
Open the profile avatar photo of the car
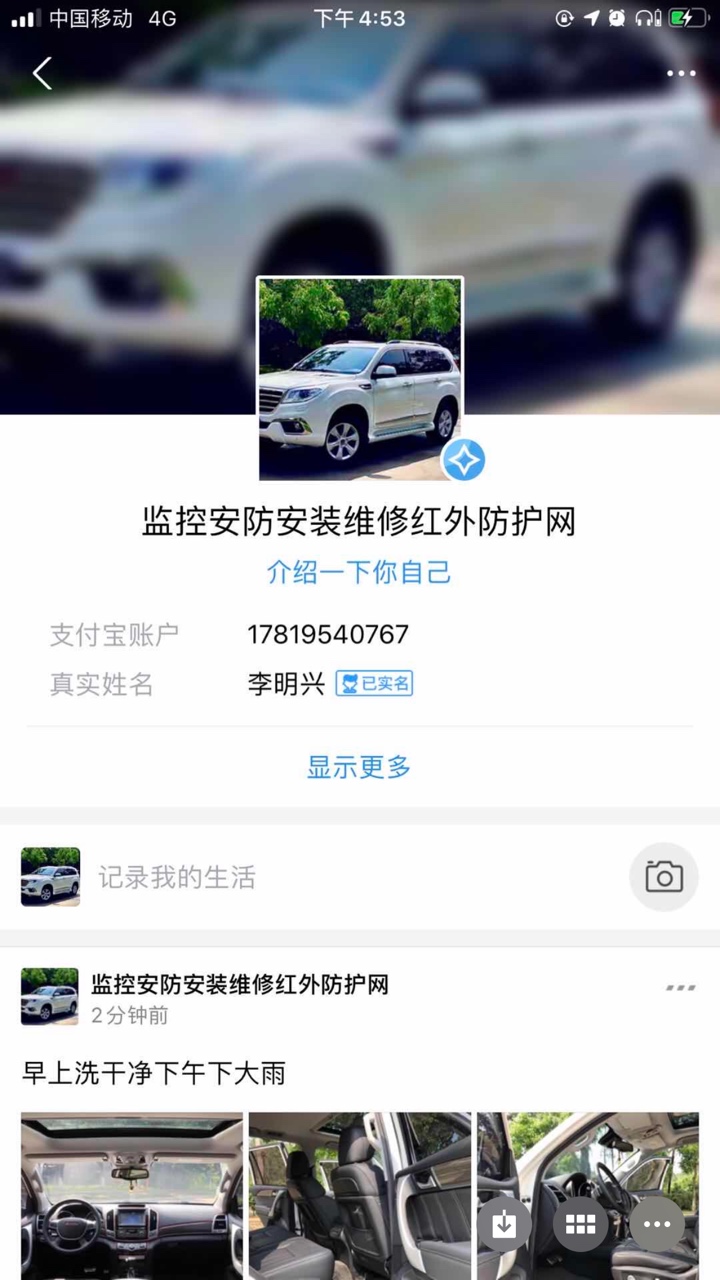pyautogui.click(x=360, y=378)
